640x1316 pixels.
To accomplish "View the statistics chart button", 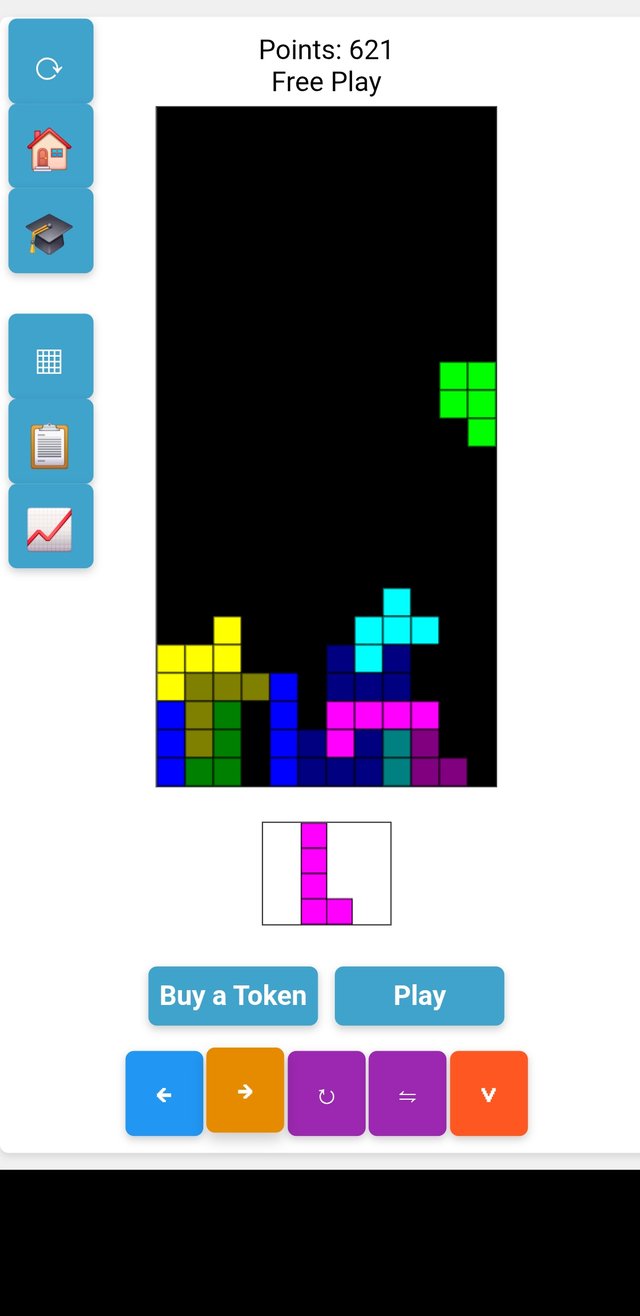I will 50,527.
